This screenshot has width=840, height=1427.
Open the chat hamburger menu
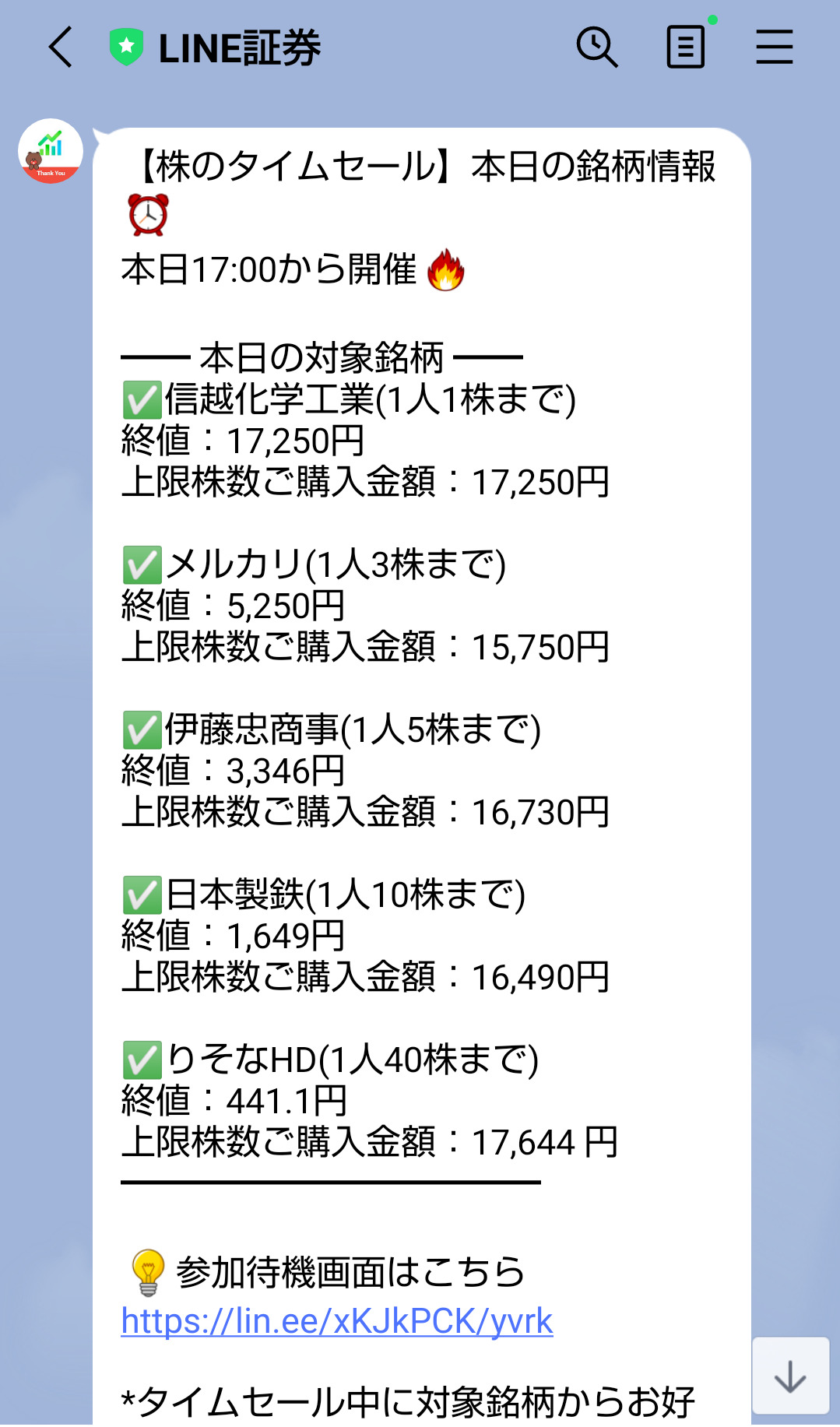coord(775,47)
